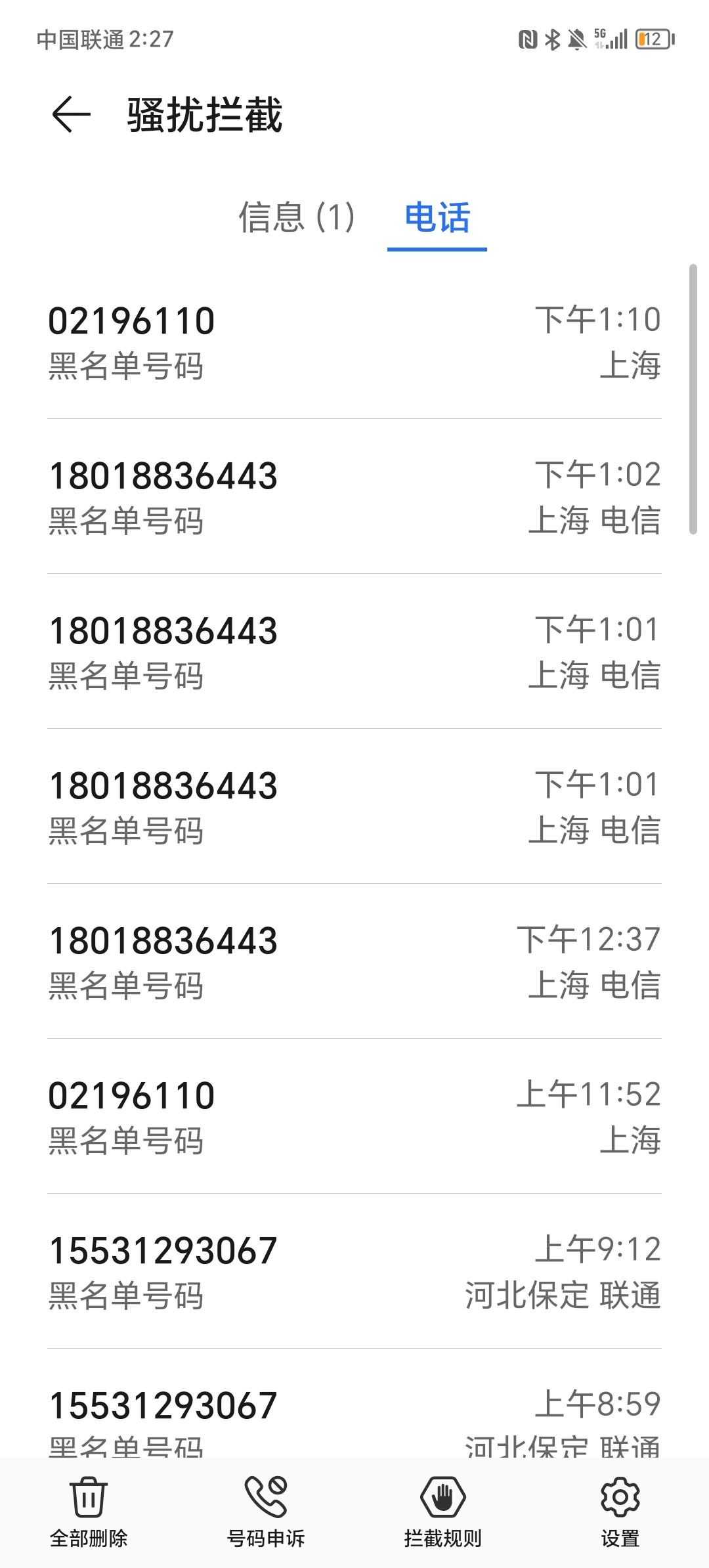Open blocked call from 02196110 at 下午1:10
The height and width of the screenshot is (1568, 709).
click(354, 341)
